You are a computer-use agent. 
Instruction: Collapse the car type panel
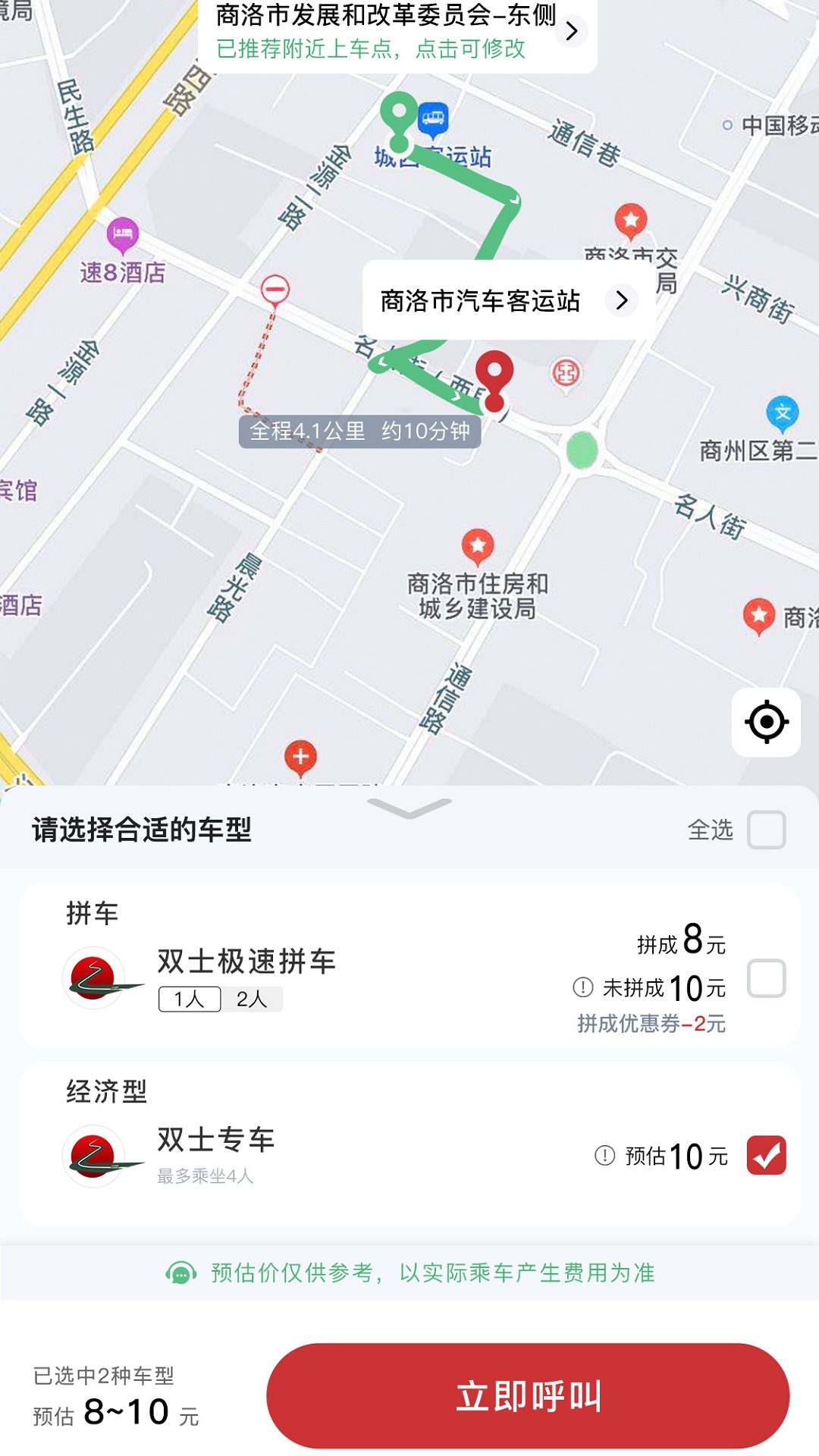pyautogui.click(x=409, y=808)
